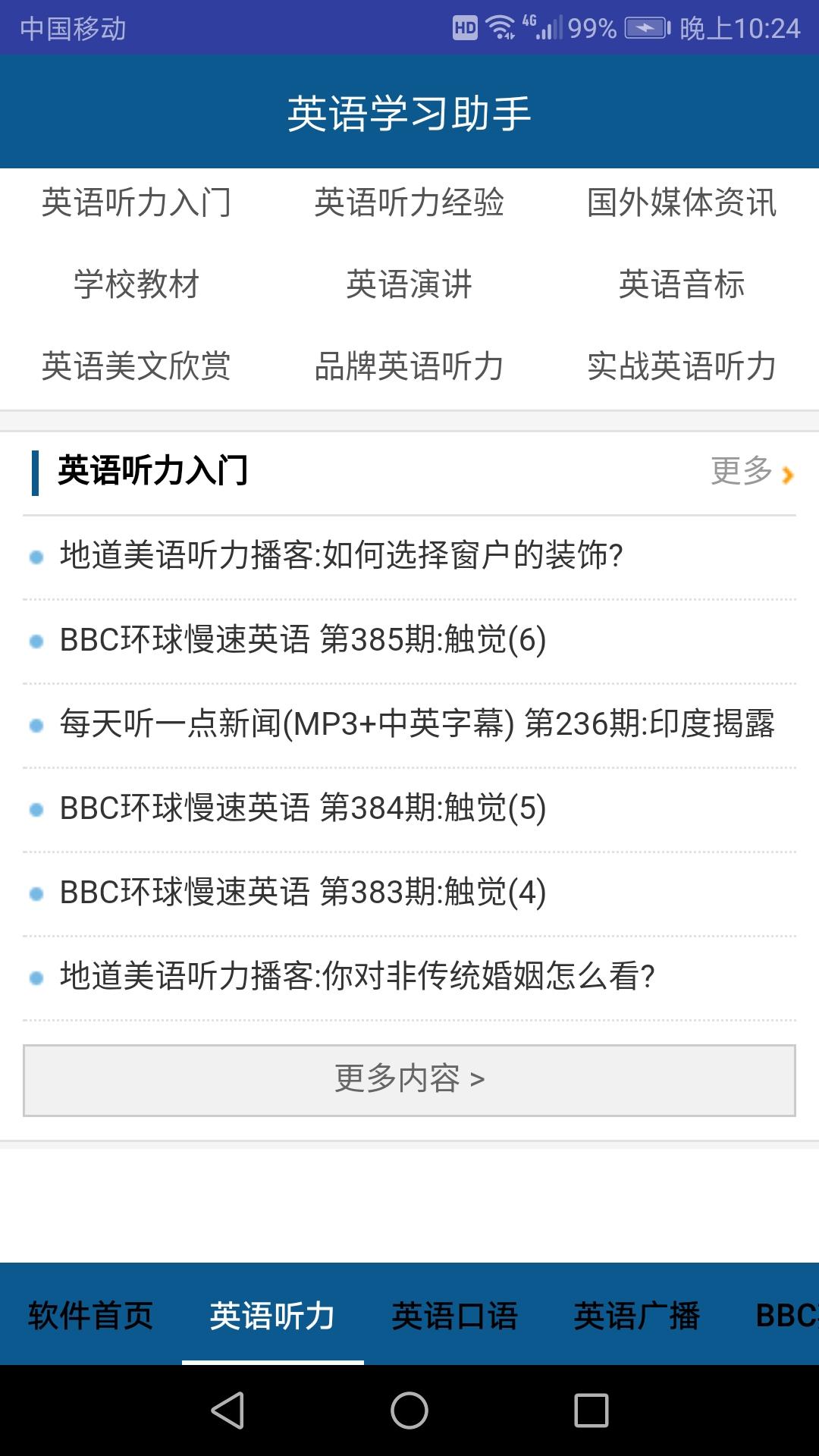
Task: Open the 英语演讲 category
Action: click(x=409, y=284)
